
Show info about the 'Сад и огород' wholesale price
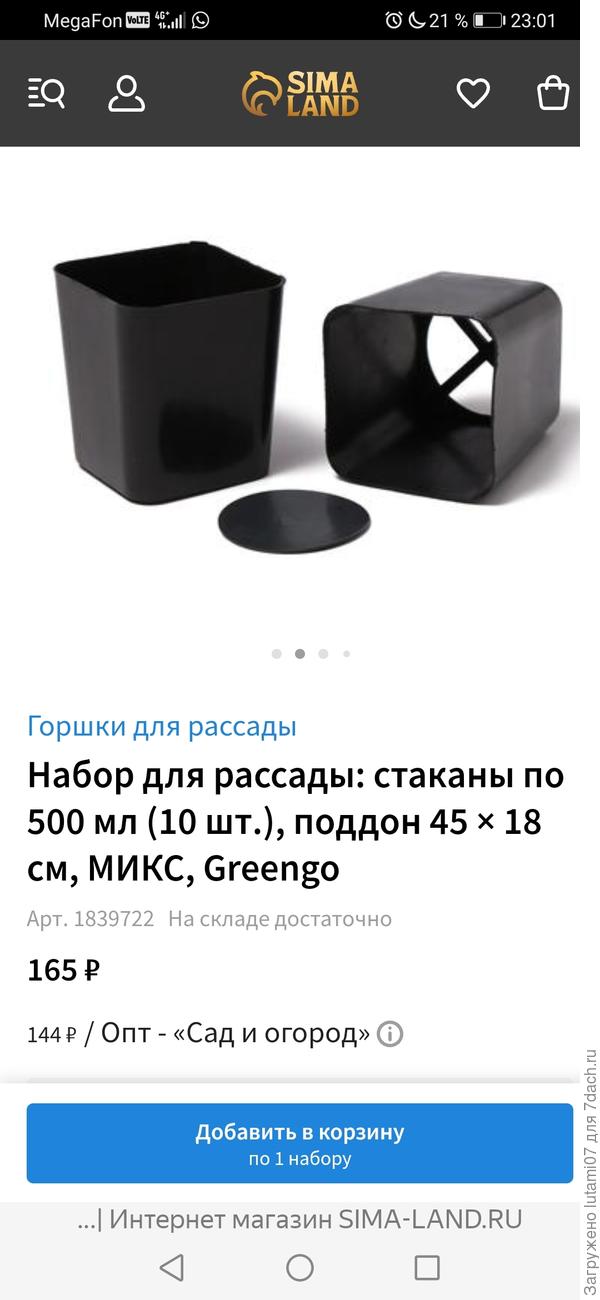[390, 1033]
